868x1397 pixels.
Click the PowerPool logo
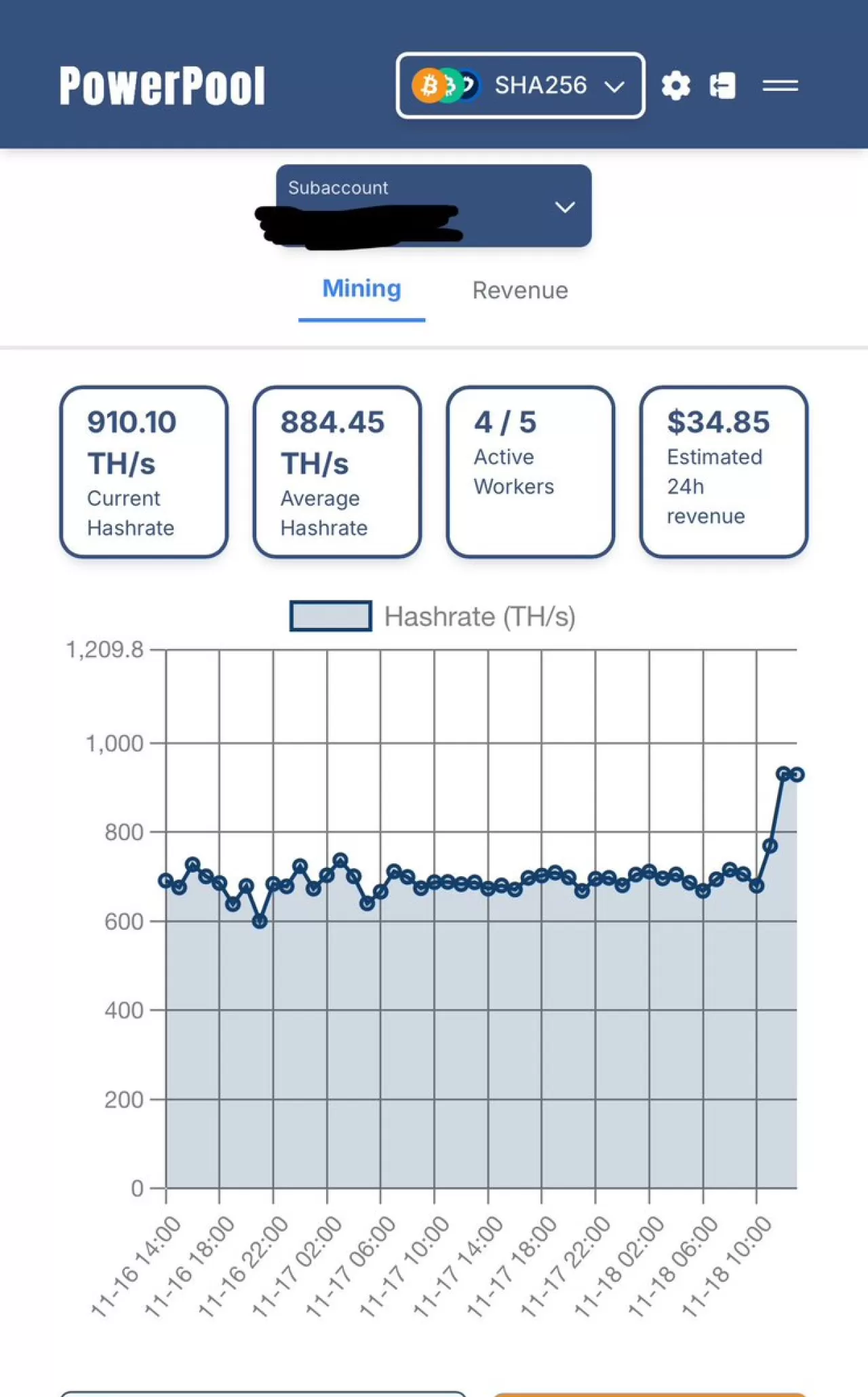tap(161, 85)
